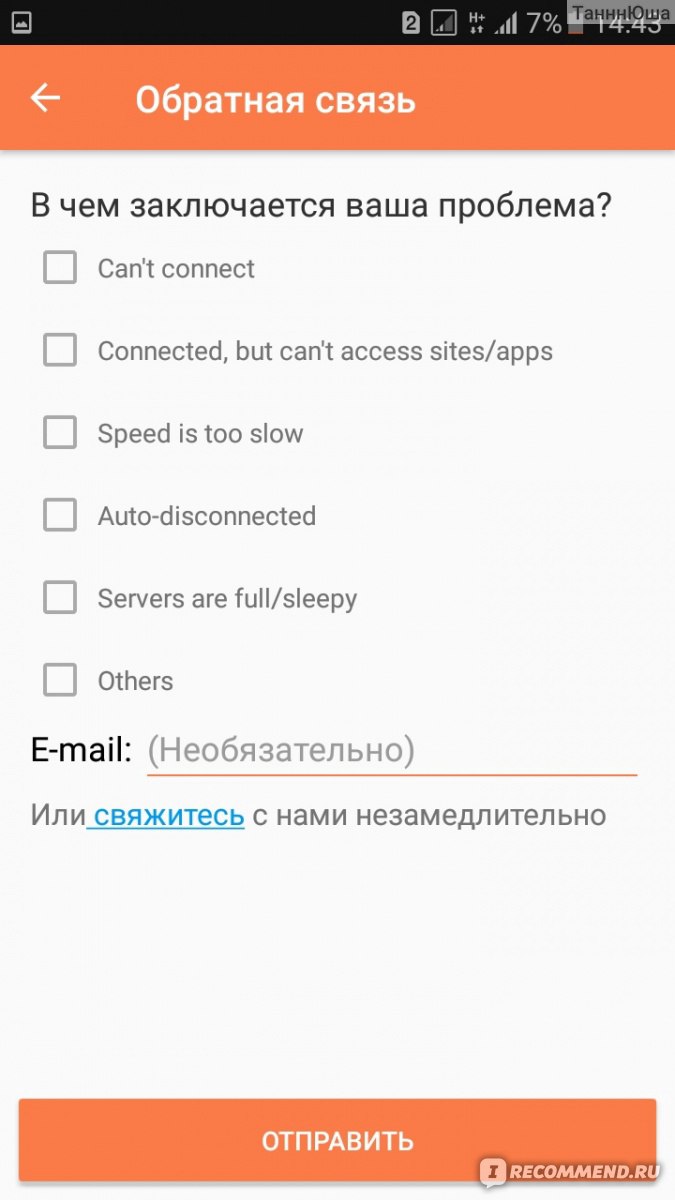Focus the E-mail input field
This screenshot has width=675, height=1200.
tap(391, 750)
